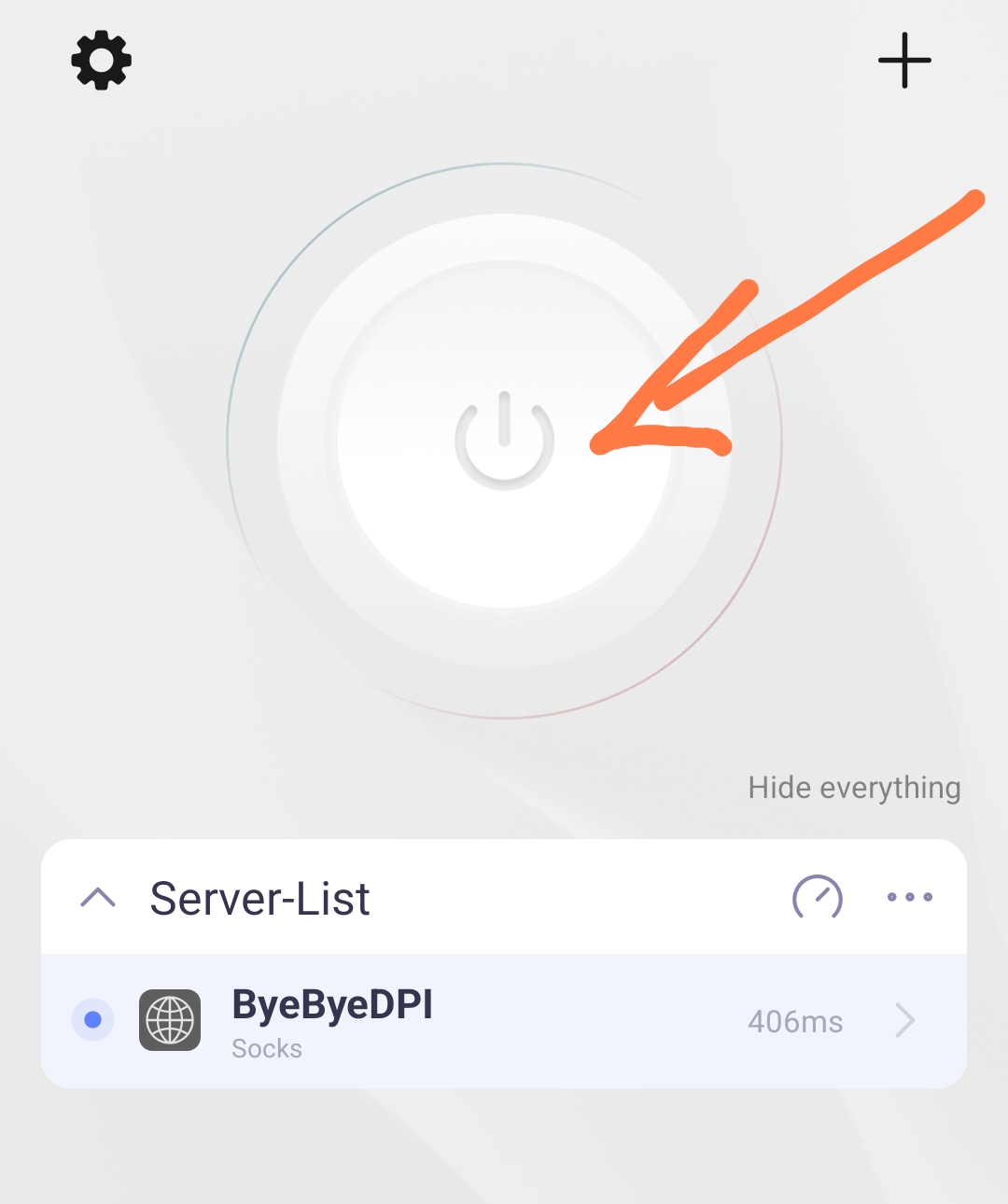Screen dimensions: 1008x1204
Task: Run the server speed test gauge
Action: click(x=817, y=898)
